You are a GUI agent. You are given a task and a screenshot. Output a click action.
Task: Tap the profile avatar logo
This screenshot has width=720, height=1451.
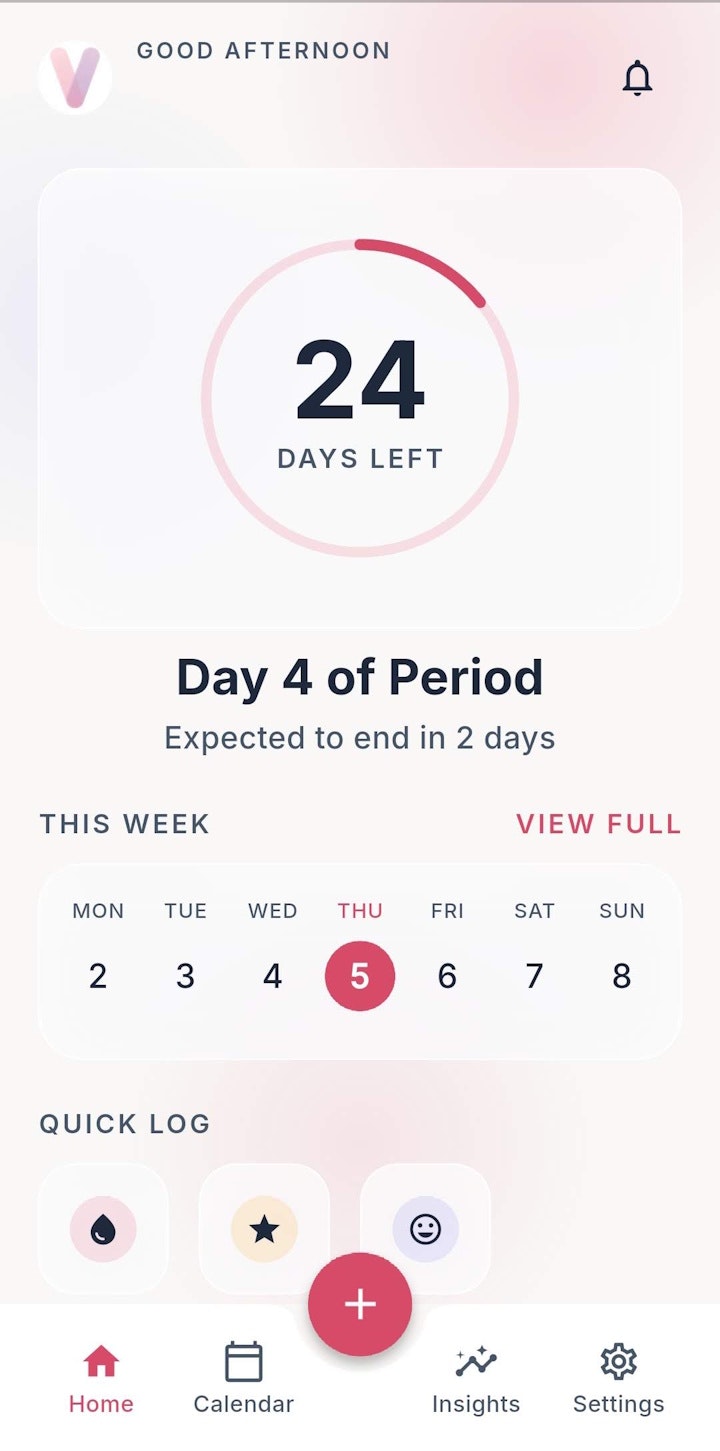tap(75, 77)
